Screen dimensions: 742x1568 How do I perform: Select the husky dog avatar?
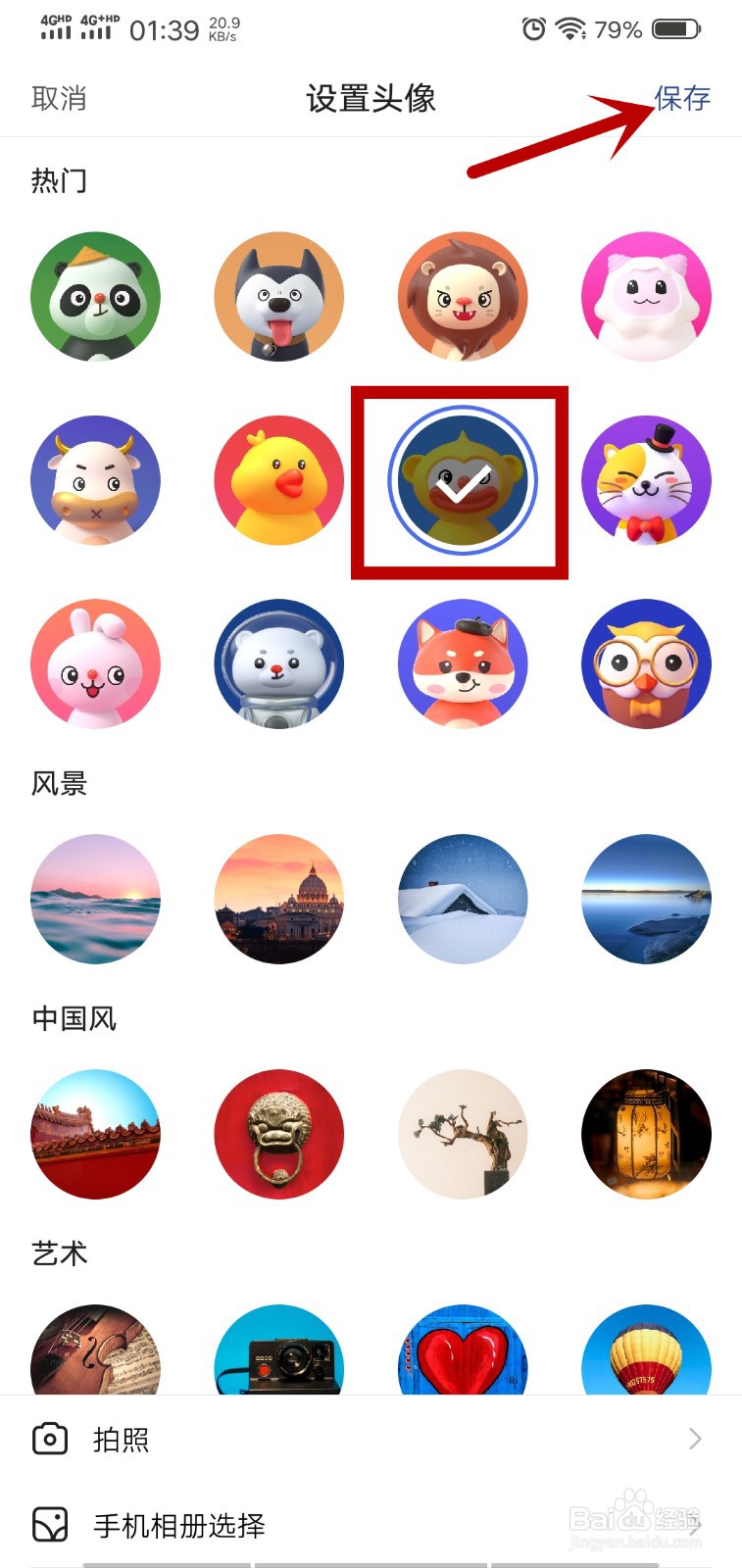(278, 297)
